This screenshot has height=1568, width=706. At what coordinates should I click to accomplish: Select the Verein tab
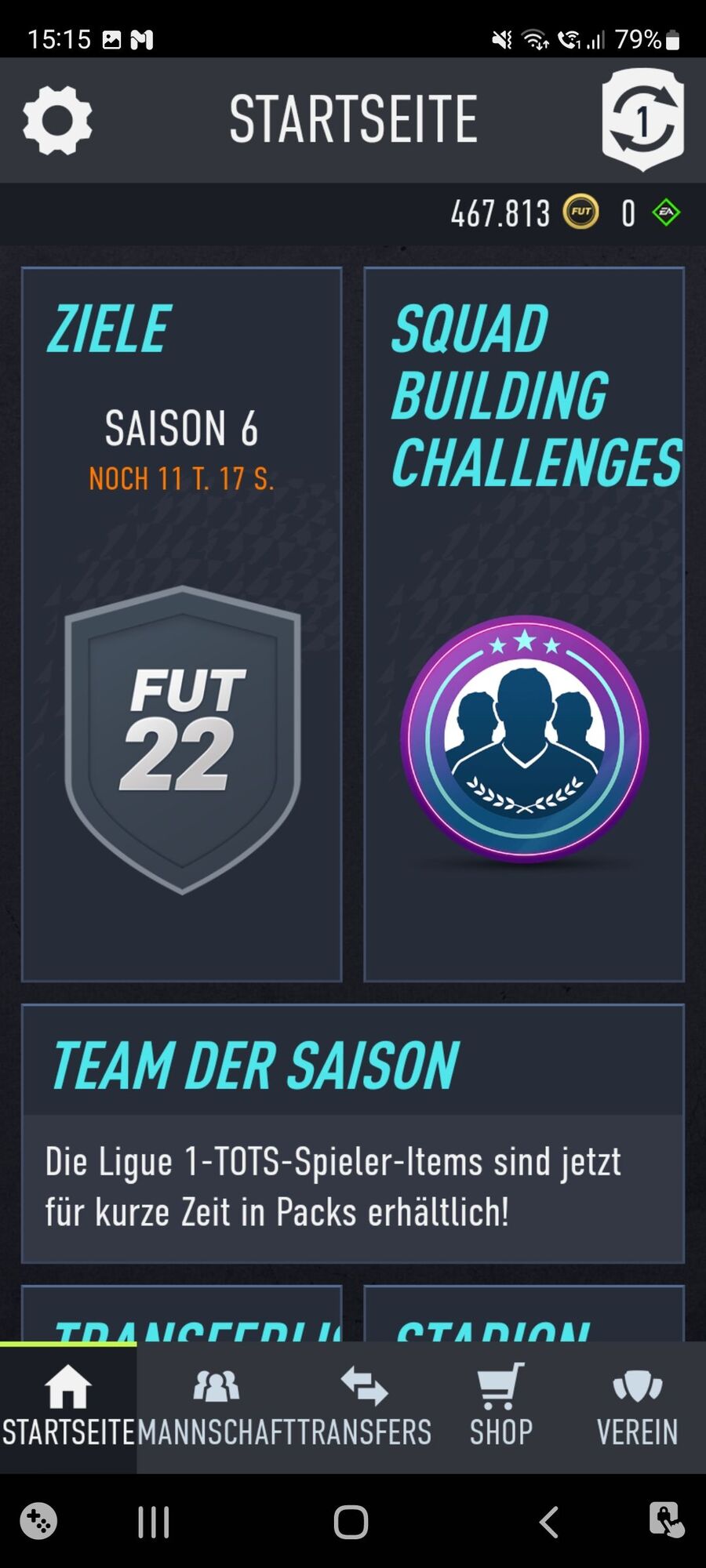tap(637, 1406)
